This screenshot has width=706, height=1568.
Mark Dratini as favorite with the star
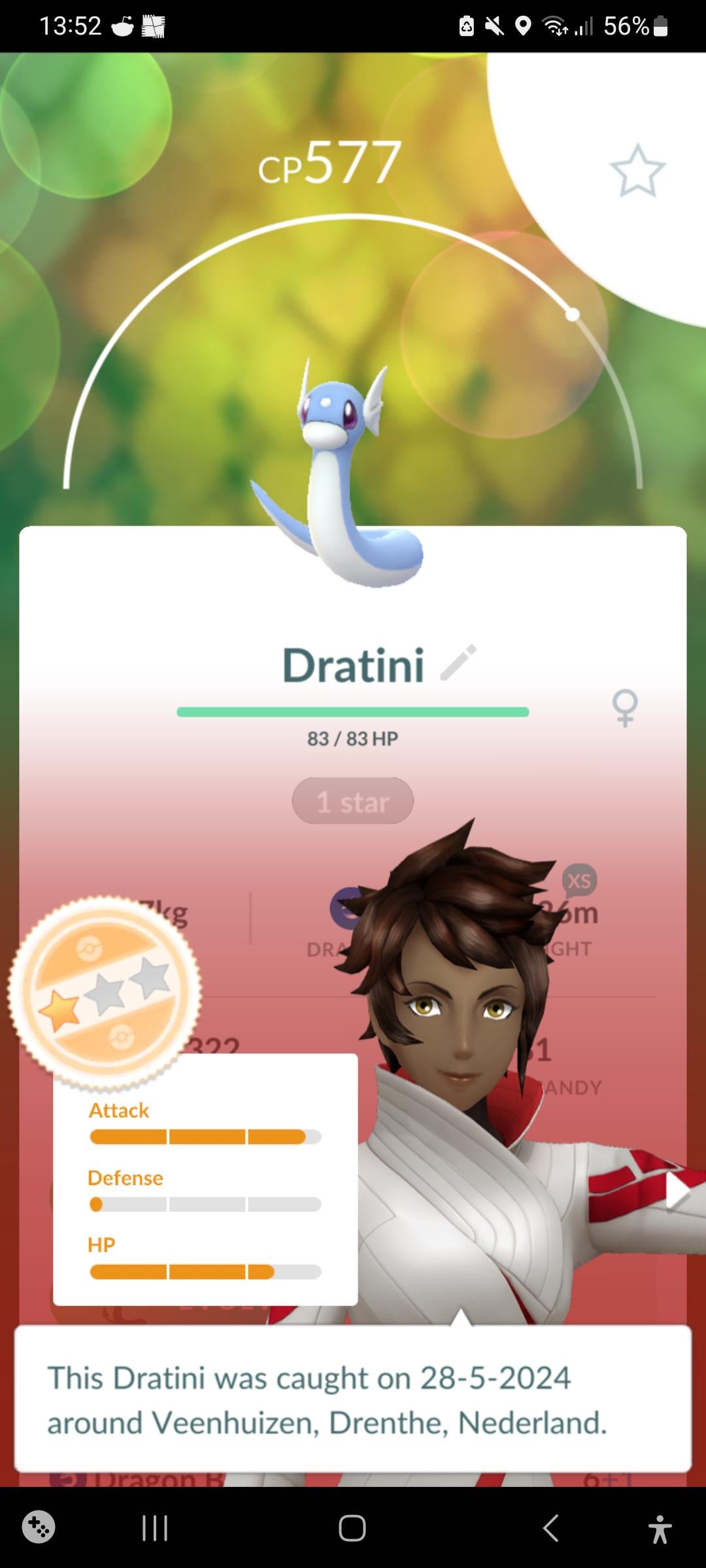pyautogui.click(x=637, y=171)
